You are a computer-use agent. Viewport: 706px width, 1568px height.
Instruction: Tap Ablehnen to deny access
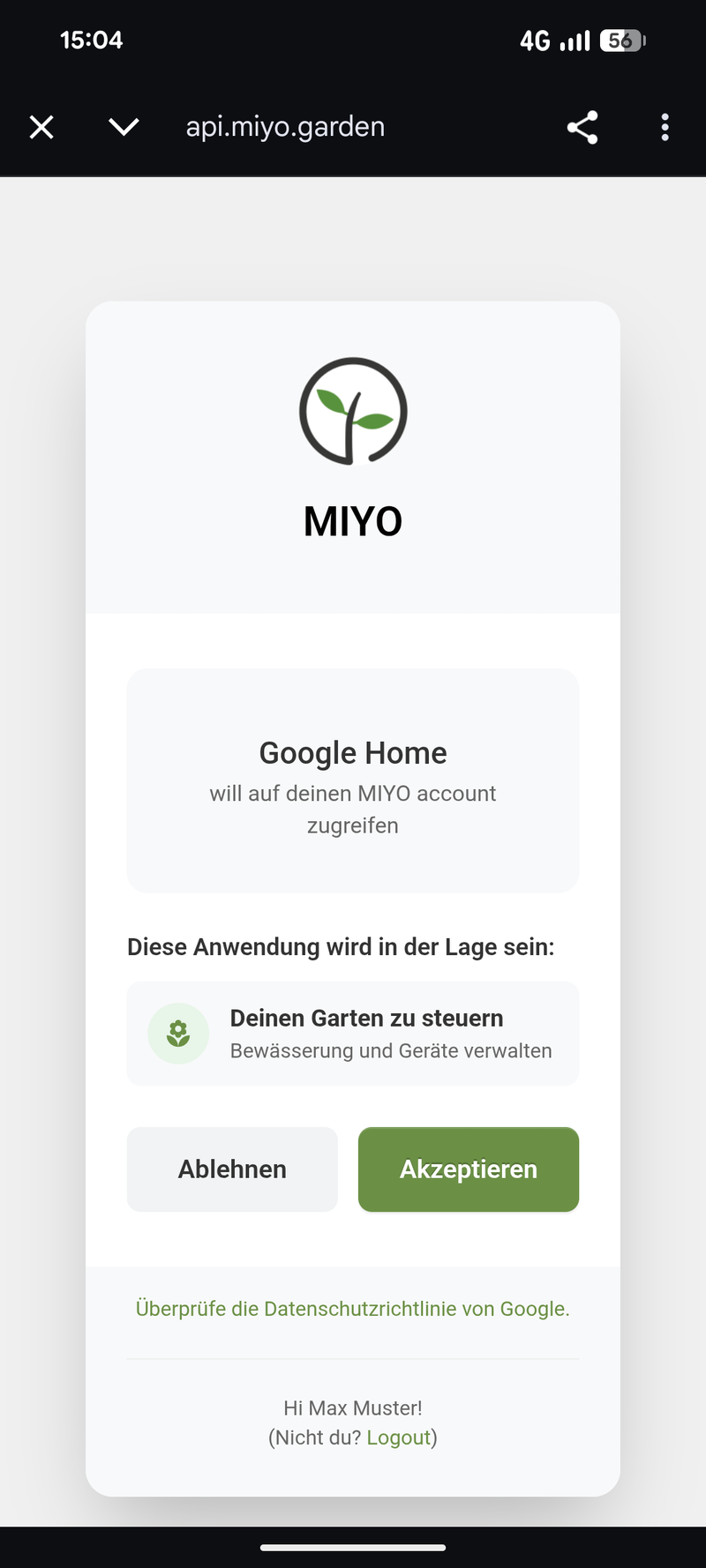click(232, 1169)
